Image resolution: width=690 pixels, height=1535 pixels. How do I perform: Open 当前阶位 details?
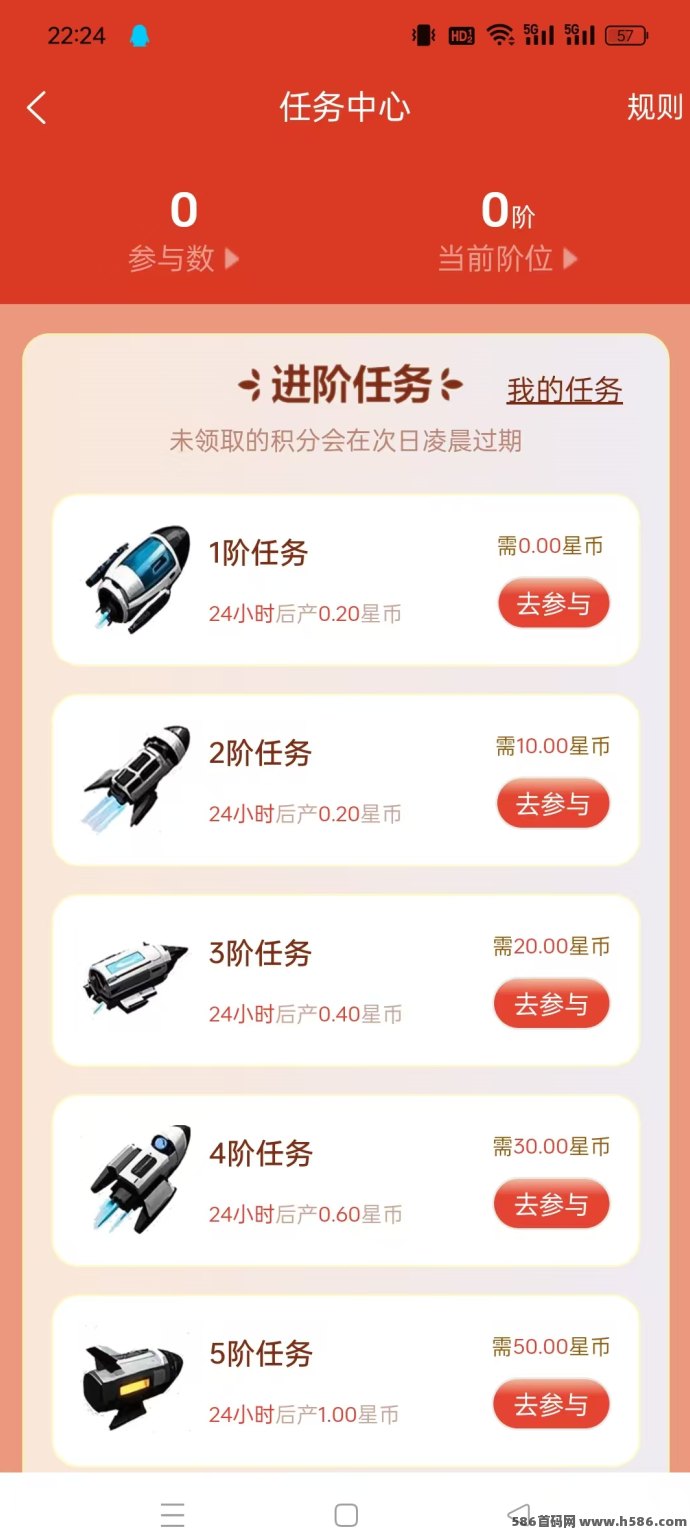[507, 259]
